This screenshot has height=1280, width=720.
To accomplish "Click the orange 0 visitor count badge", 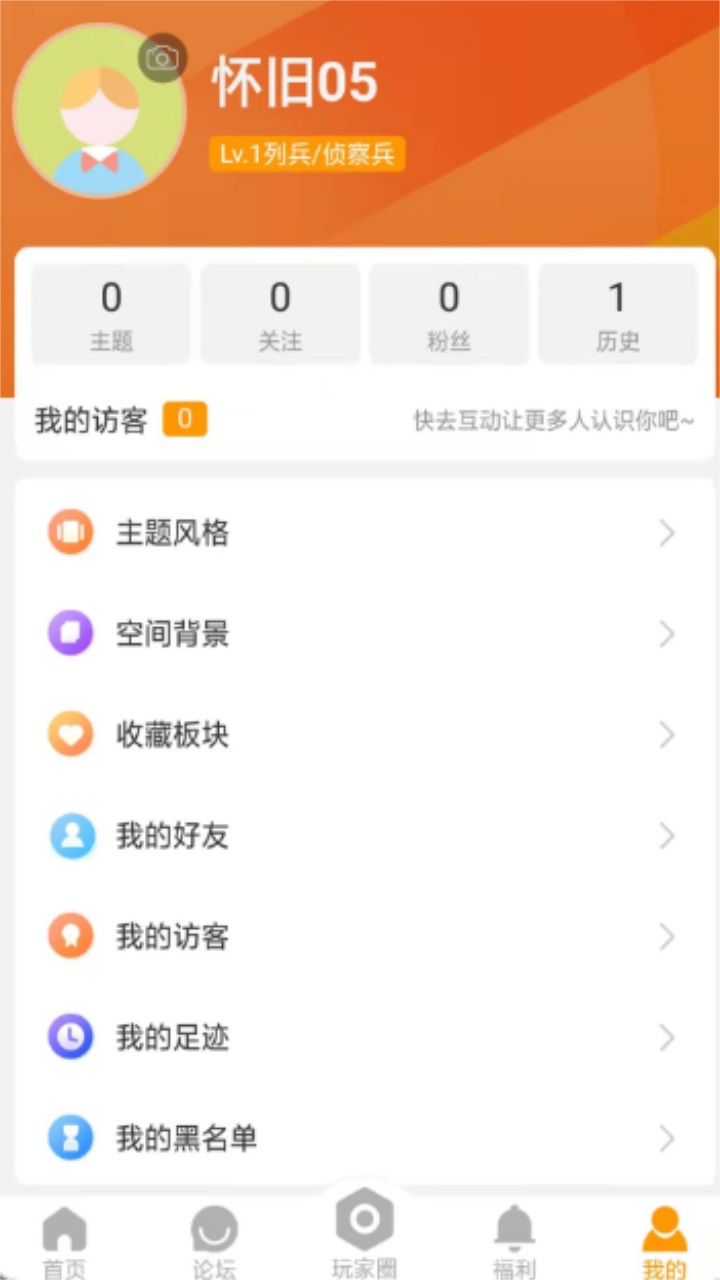I will (x=186, y=421).
